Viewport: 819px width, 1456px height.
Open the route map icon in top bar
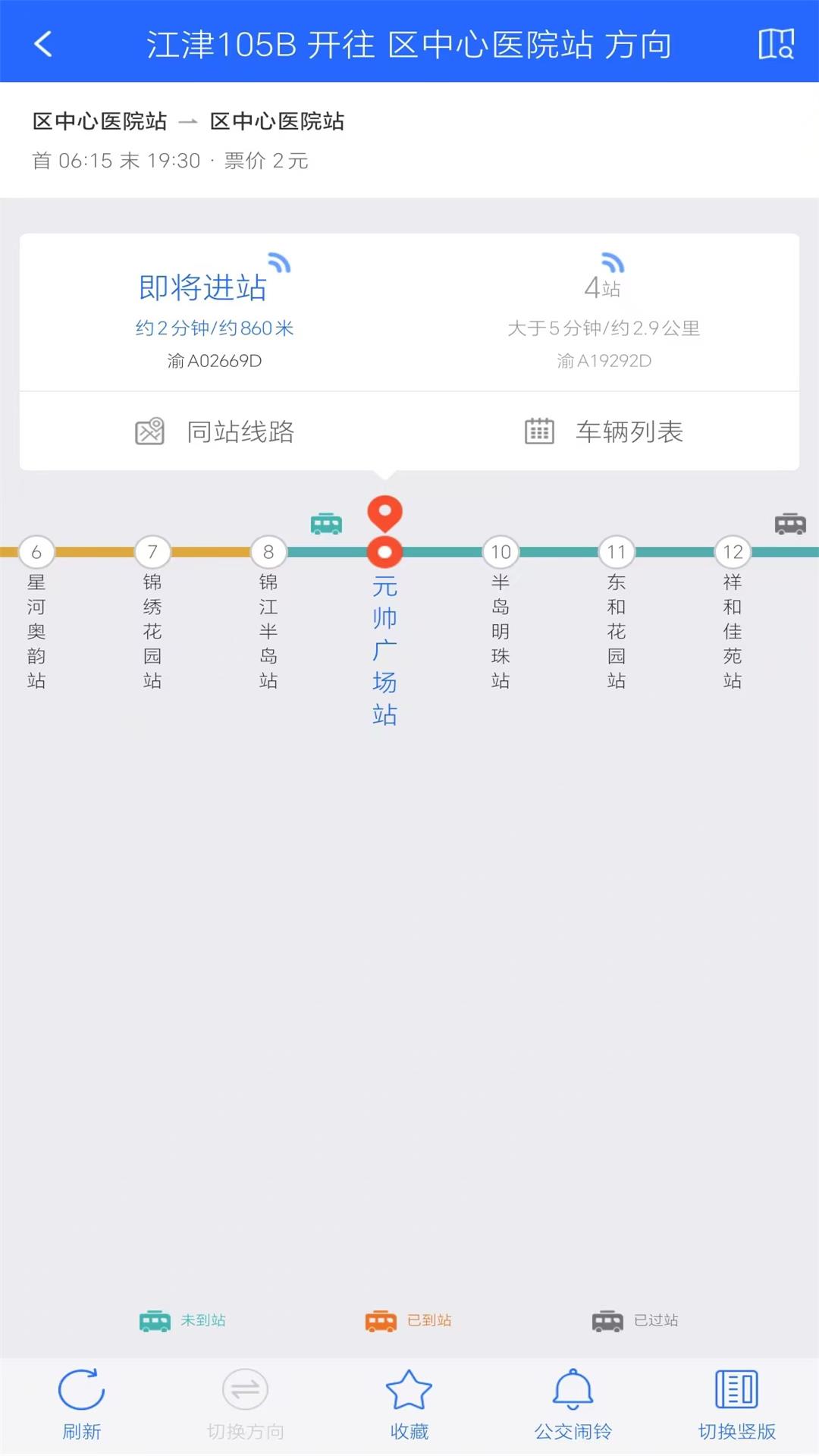click(775, 45)
